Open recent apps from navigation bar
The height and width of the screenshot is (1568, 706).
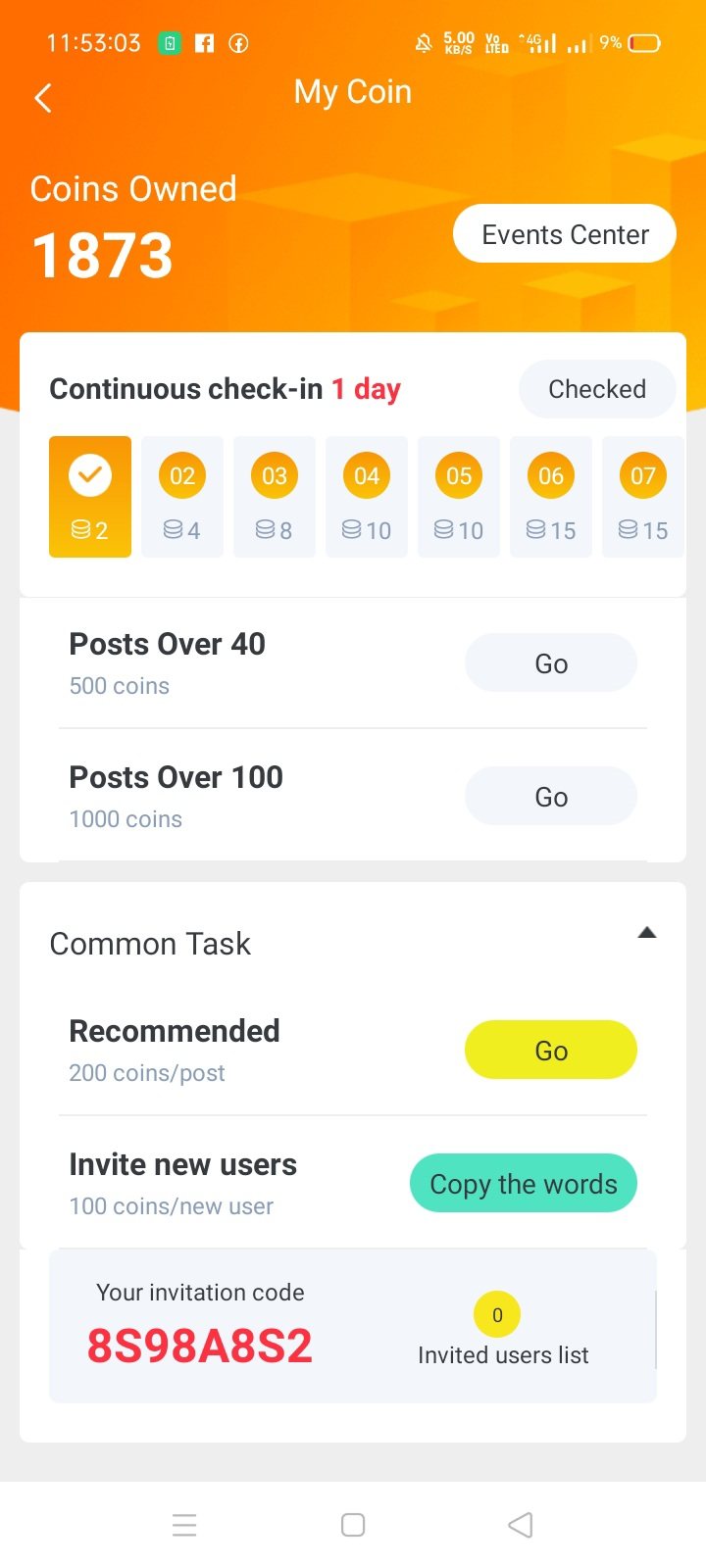point(184,1525)
